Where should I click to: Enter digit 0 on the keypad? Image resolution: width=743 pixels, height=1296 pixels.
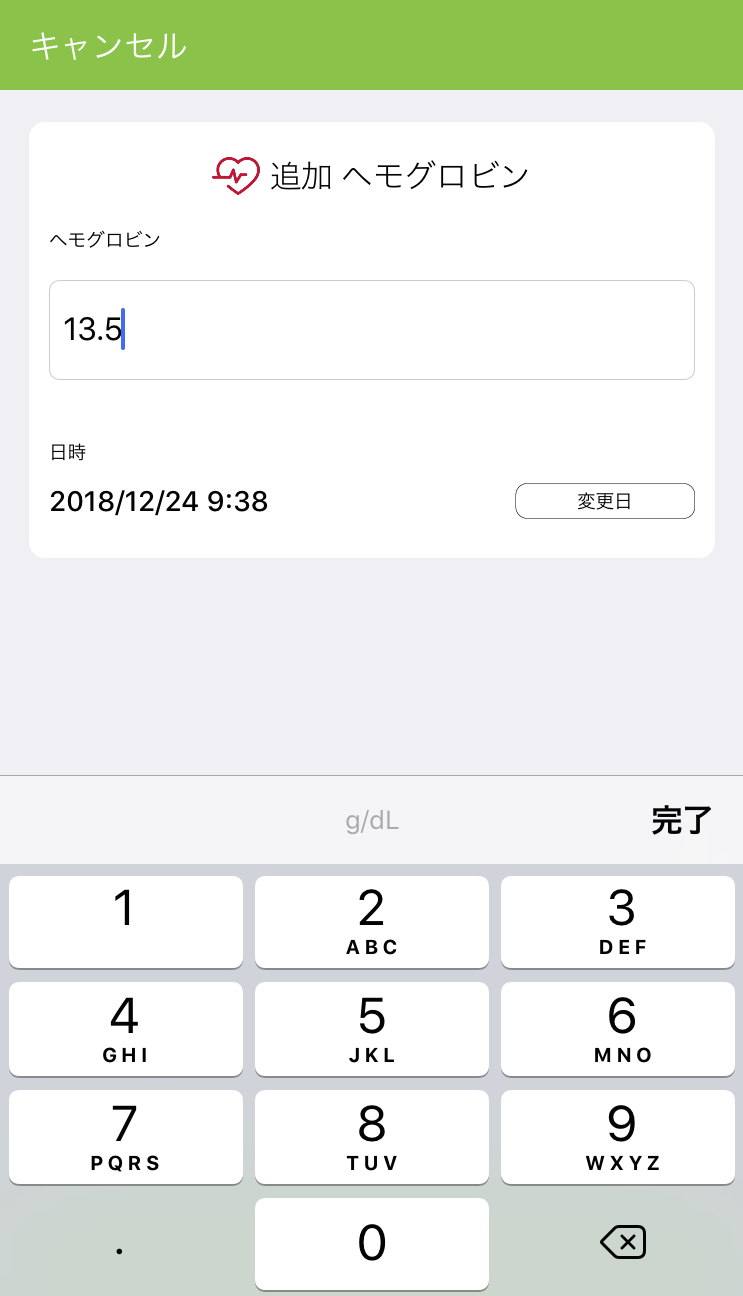click(372, 1243)
